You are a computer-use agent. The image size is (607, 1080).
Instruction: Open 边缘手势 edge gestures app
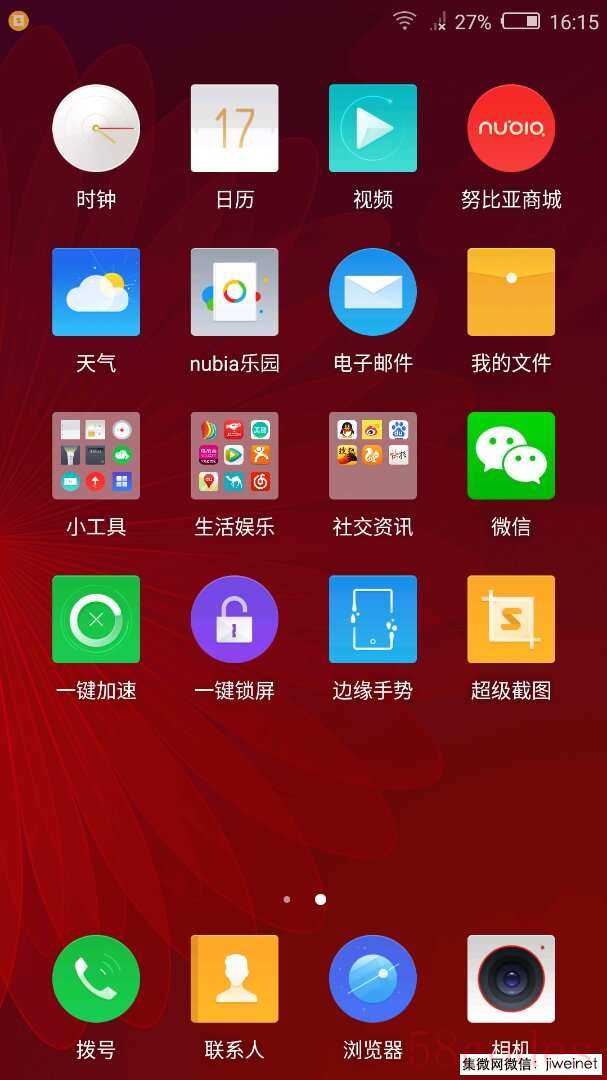pyautogui.click(x=373, y=619)
